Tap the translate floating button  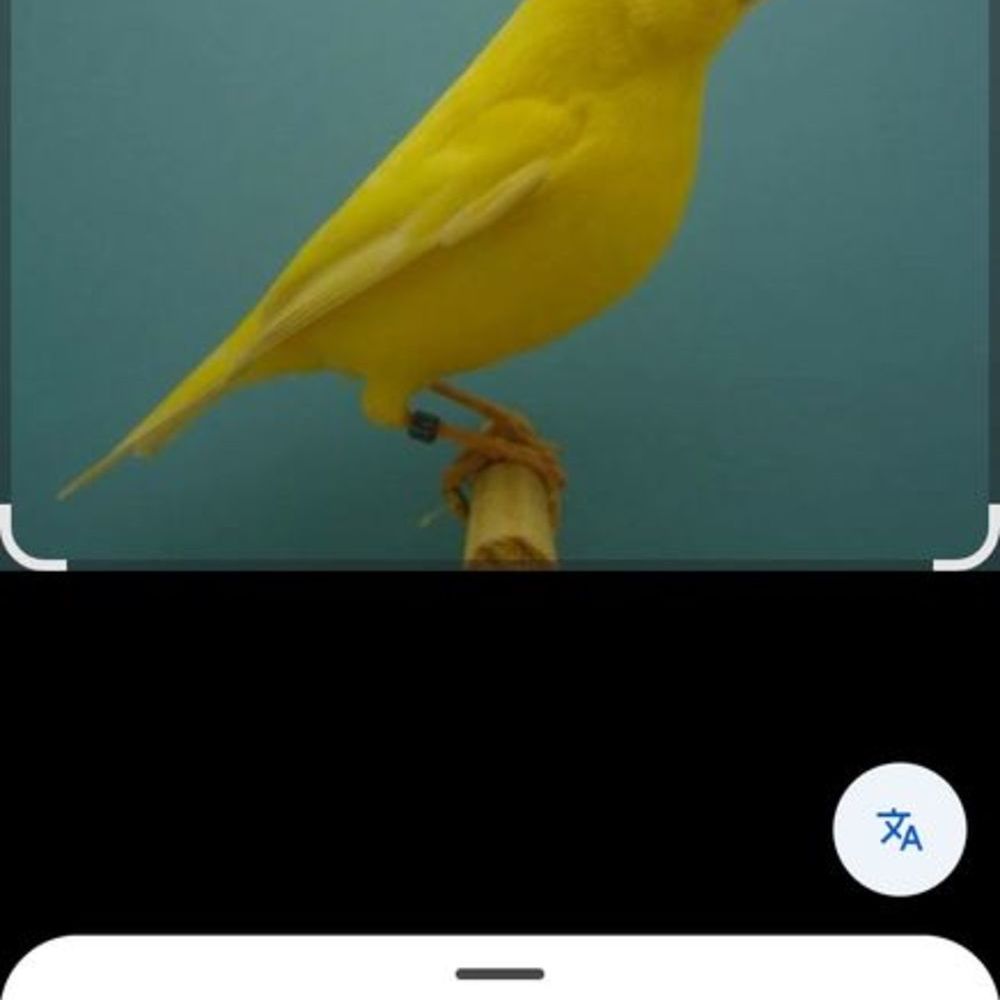899,829
